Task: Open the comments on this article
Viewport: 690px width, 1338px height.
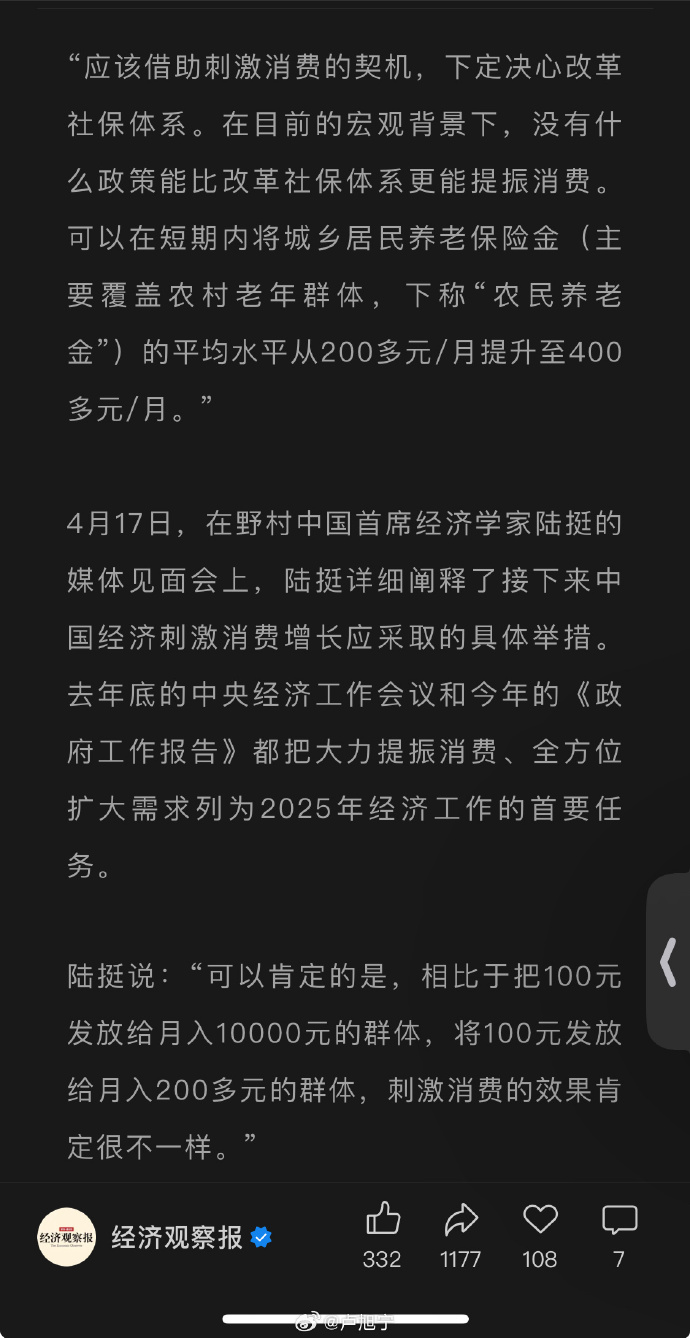Action: point(619,1220)
